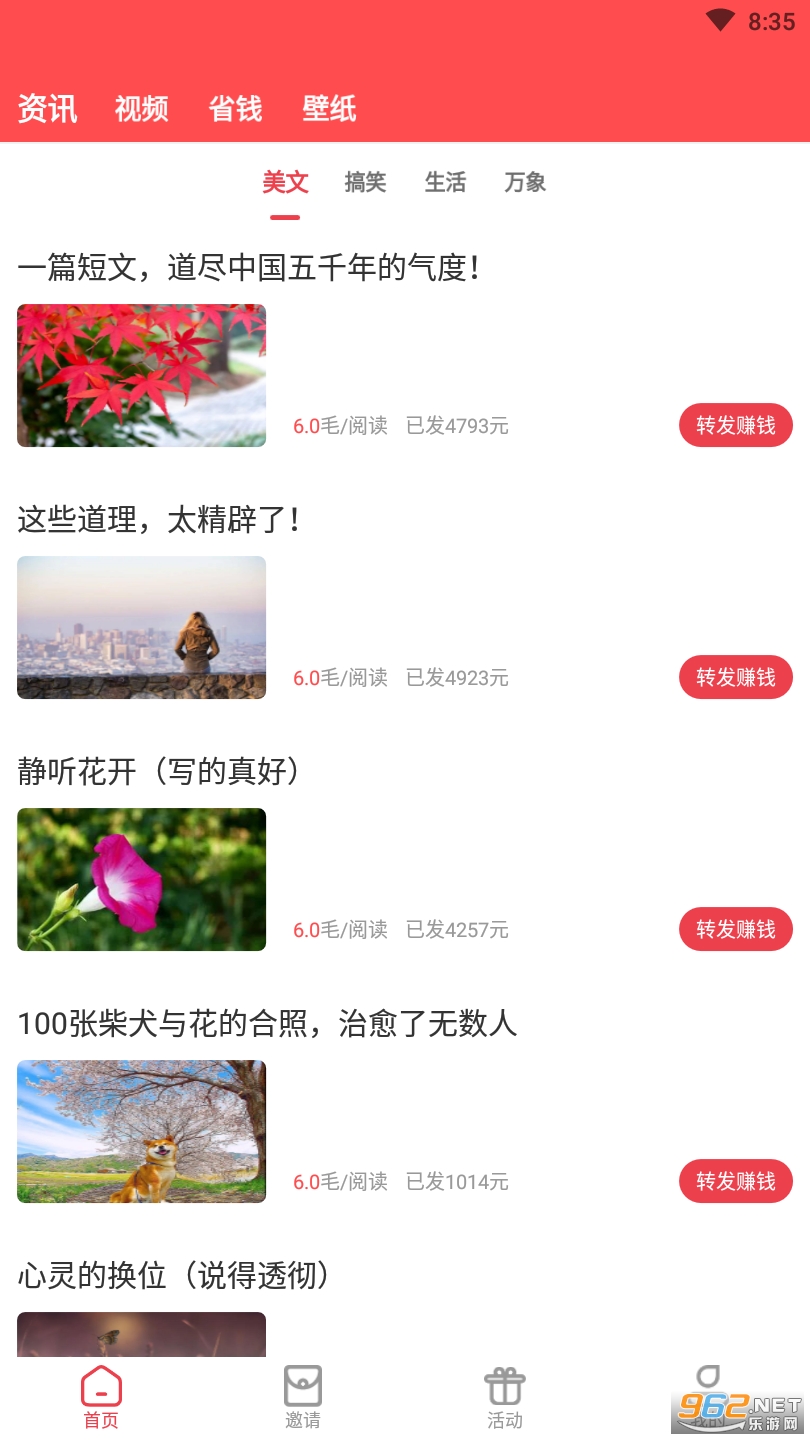This screenshot has width=810, height=1440.
Task: Select the 美文 category tab
Action: pos(285,182)
